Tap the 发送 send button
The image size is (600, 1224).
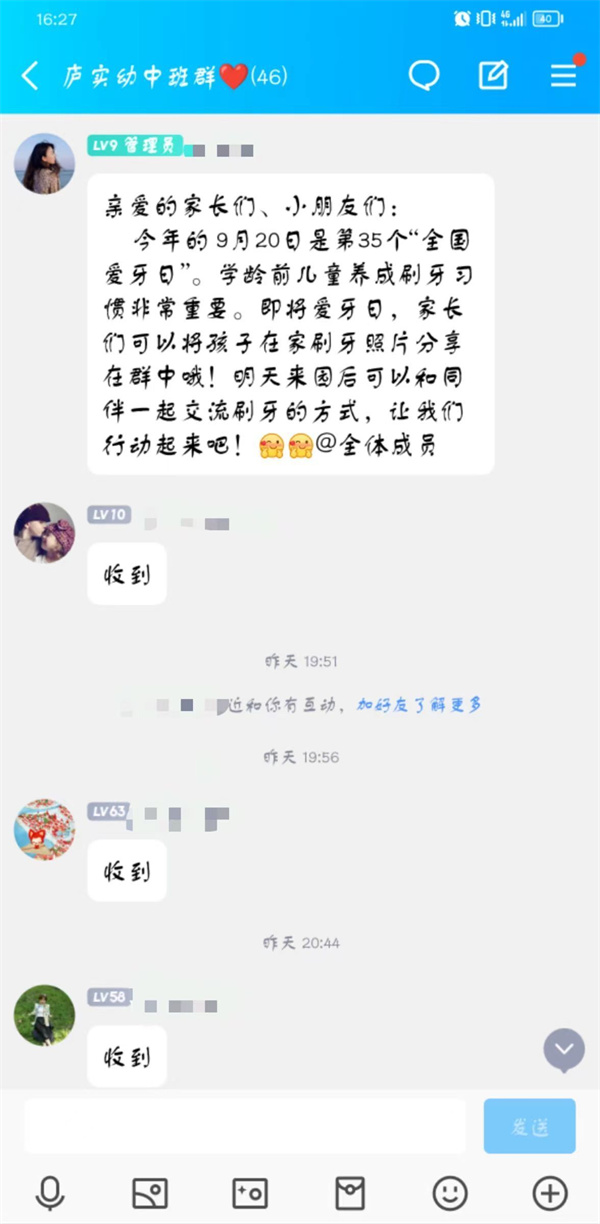[529, 1126]
